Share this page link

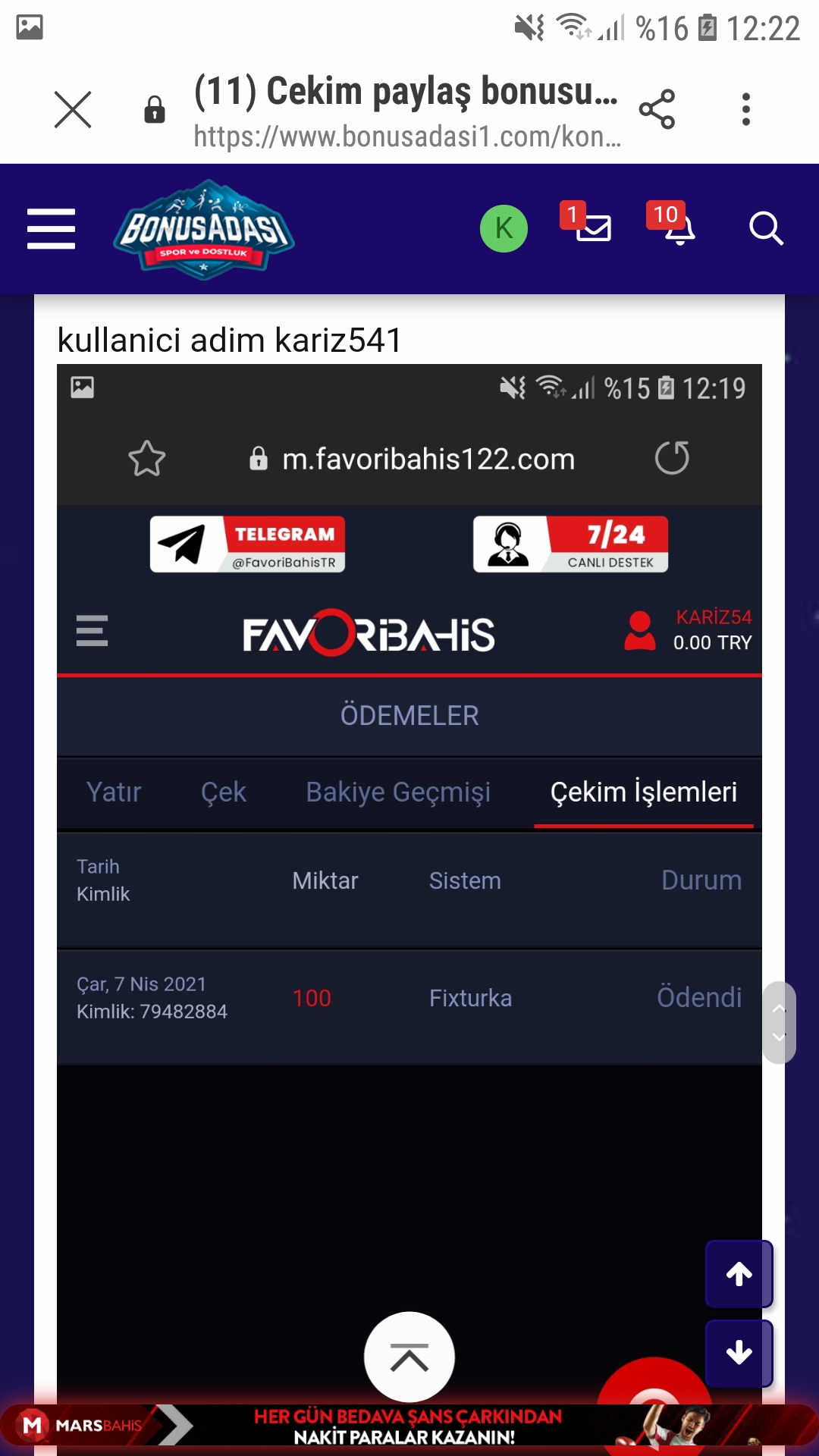[x=657, y=109]
